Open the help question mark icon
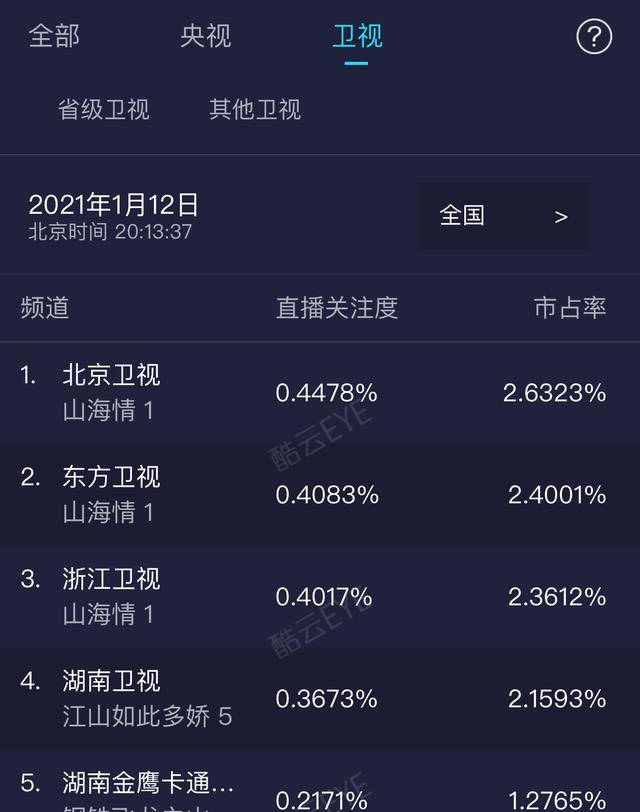Screen dimensions: 640x812 click(594, 38)
